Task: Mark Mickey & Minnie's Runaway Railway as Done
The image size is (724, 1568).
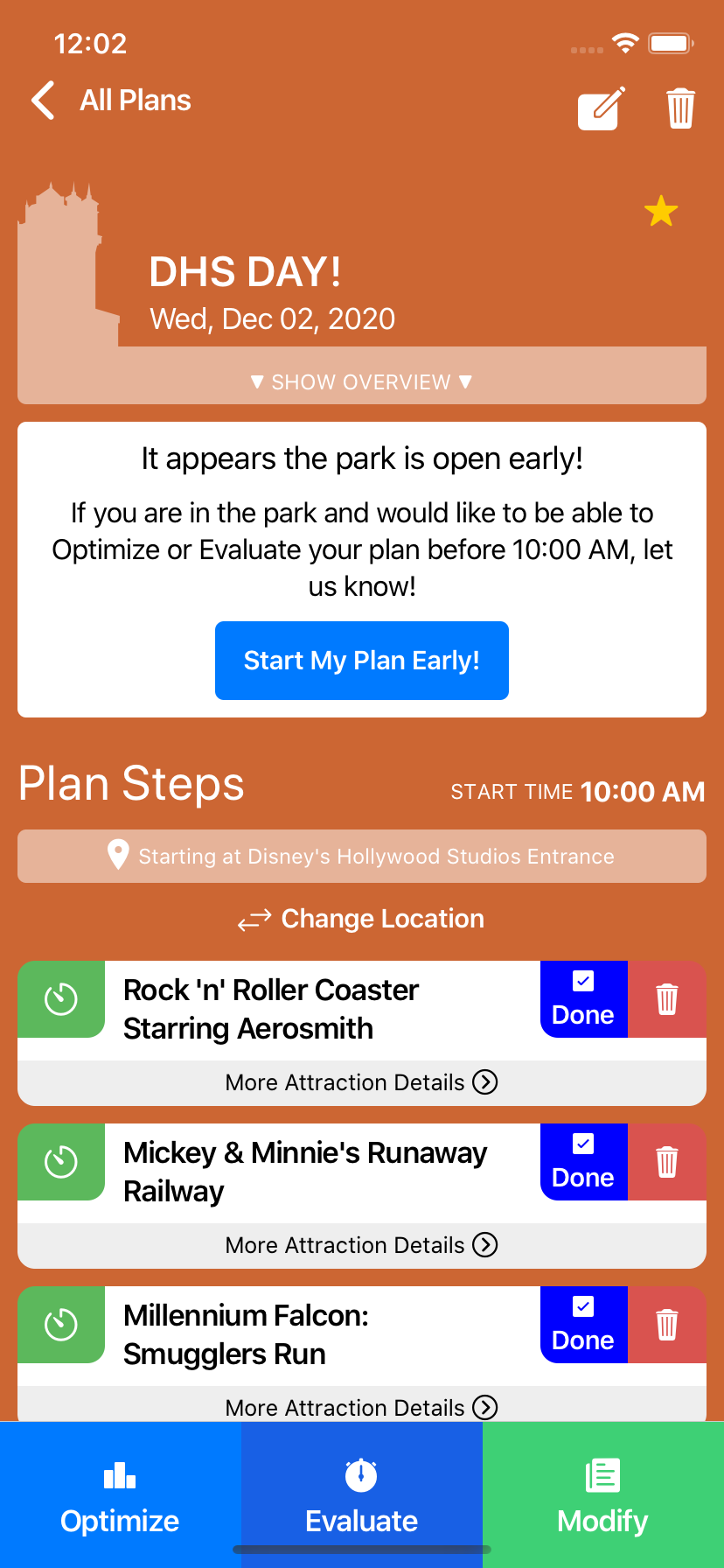Action: [583, 1162]
